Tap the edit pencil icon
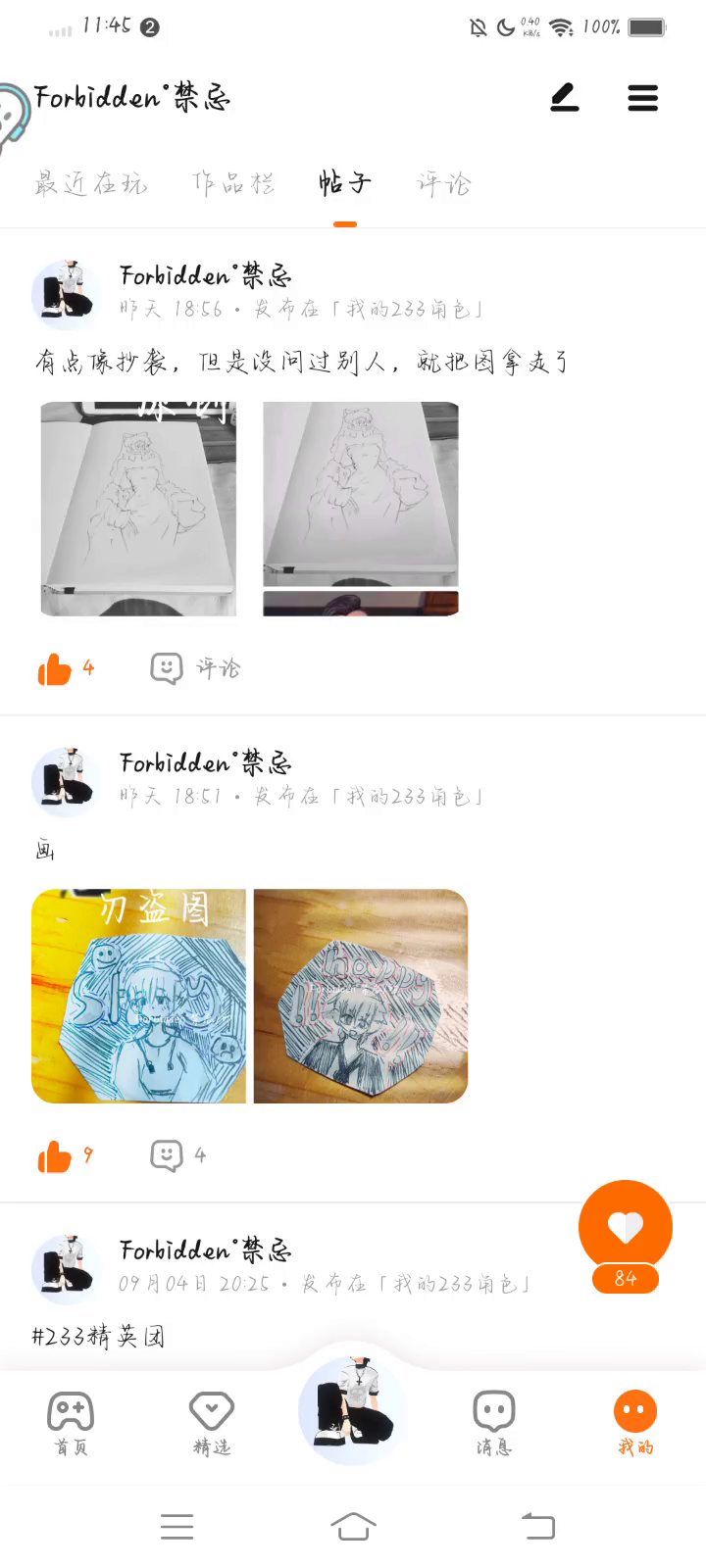Viewport: 706px width, 1568px height. click(x=564, y=98)
